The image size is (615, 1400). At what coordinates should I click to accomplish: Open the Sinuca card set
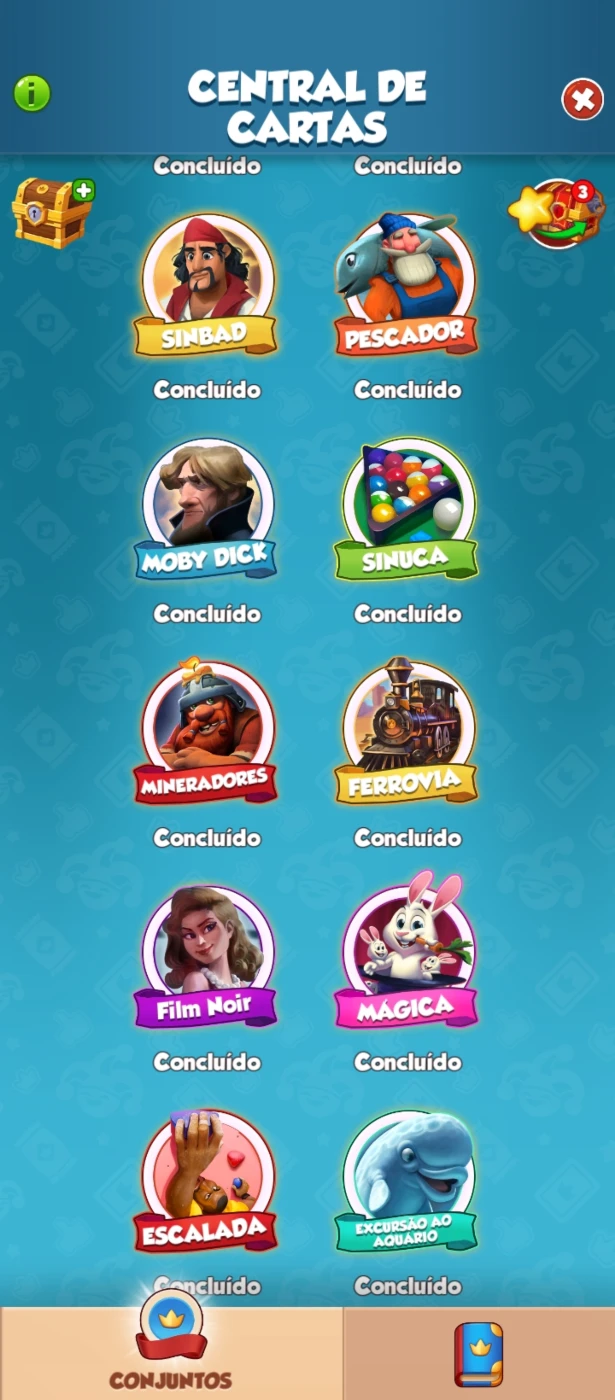click(406, 509)
